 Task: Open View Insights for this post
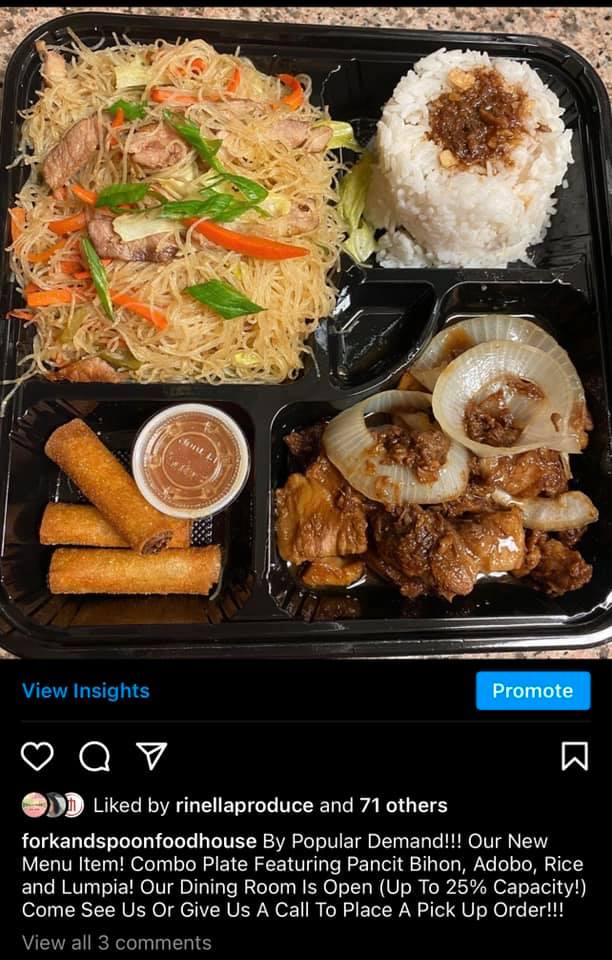pyautogui.click(x=85, y=691)
